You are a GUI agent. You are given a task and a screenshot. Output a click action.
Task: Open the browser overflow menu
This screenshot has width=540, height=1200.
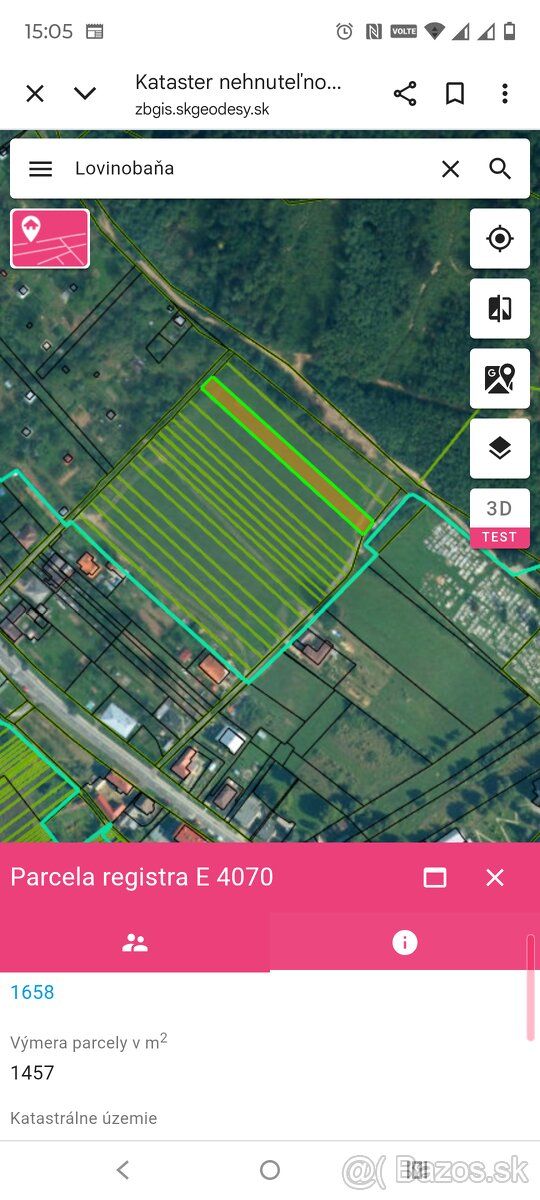[x=505, y=94]
